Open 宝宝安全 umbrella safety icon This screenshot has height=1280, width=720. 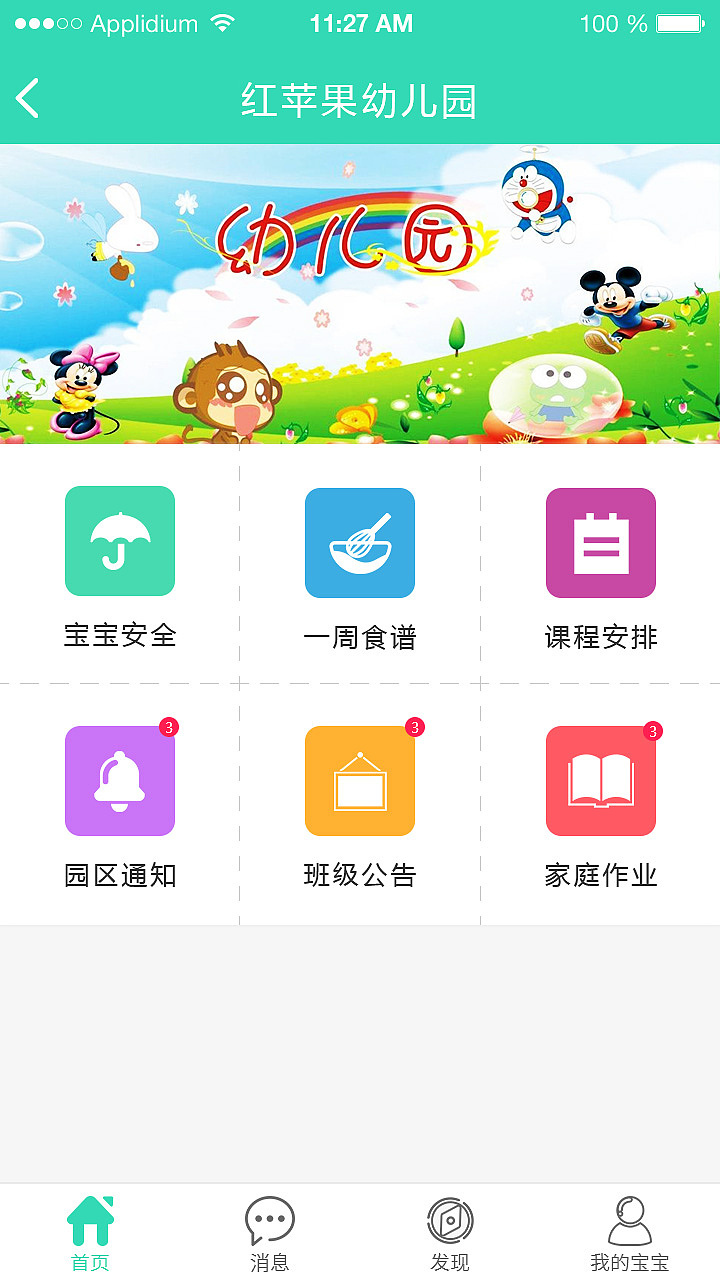120,541
